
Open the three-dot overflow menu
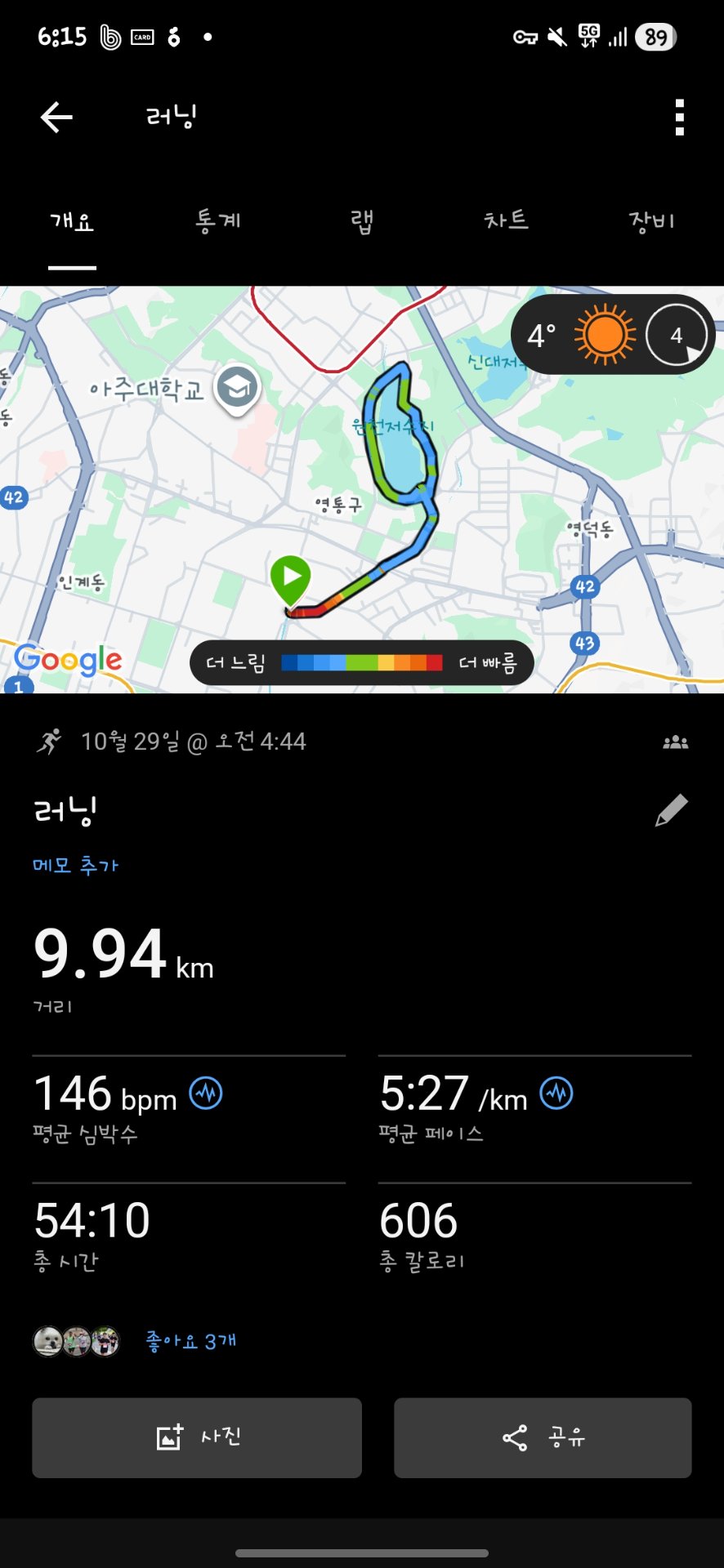tap(679, 116)
